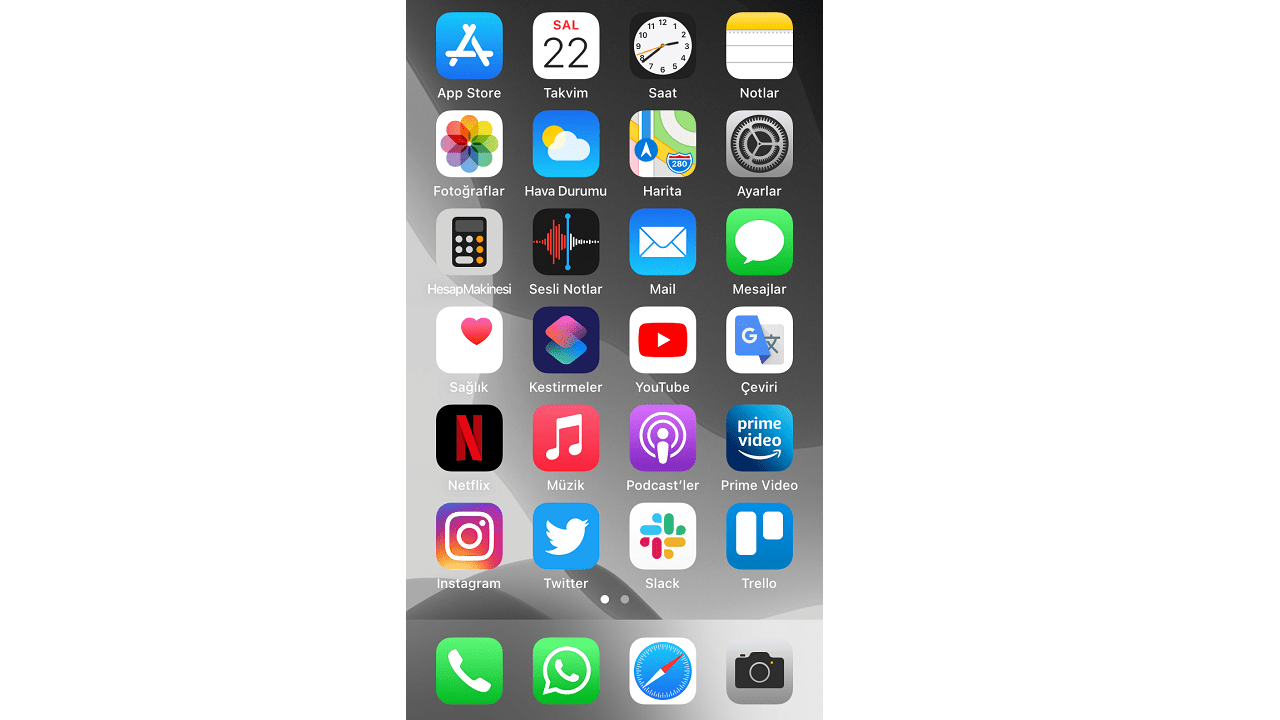The height and width of the screenshot is (720, 1280).
Task: Launch Netflix
Action: coord(469,438)
